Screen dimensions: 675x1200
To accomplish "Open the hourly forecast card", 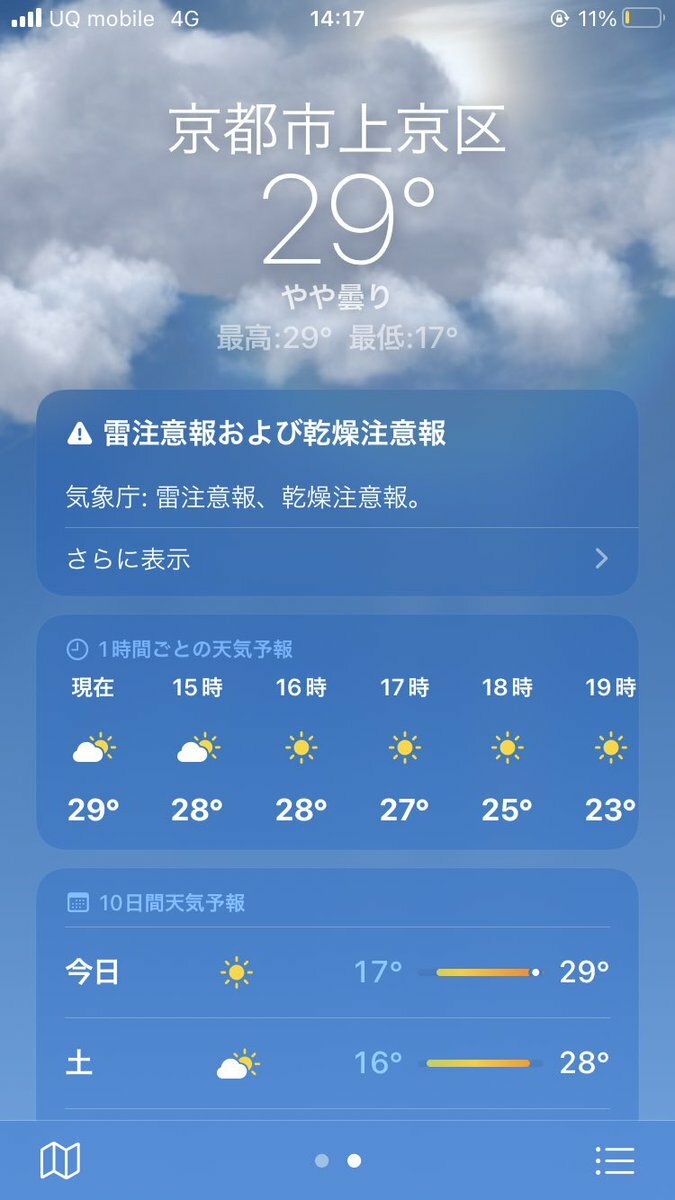I will 338,732.
